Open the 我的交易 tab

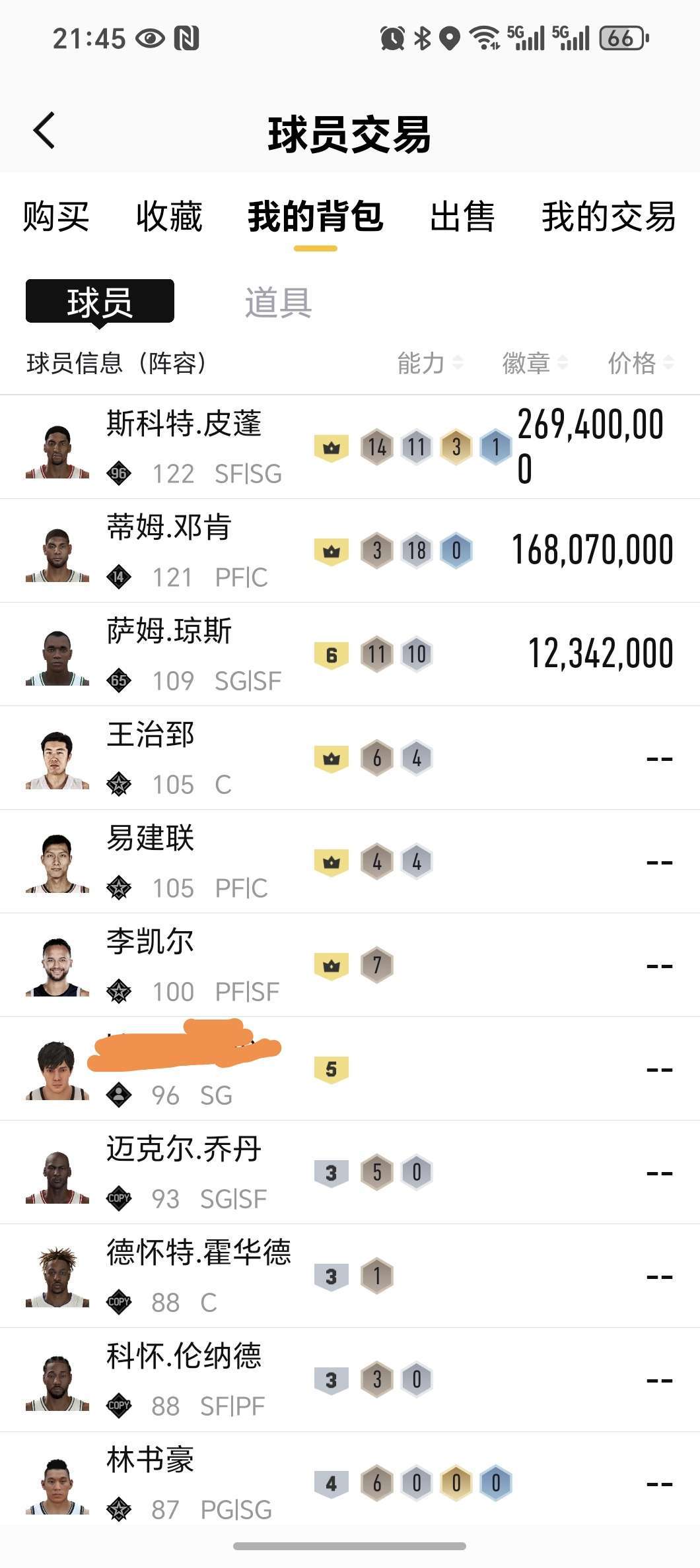[608, 216]
